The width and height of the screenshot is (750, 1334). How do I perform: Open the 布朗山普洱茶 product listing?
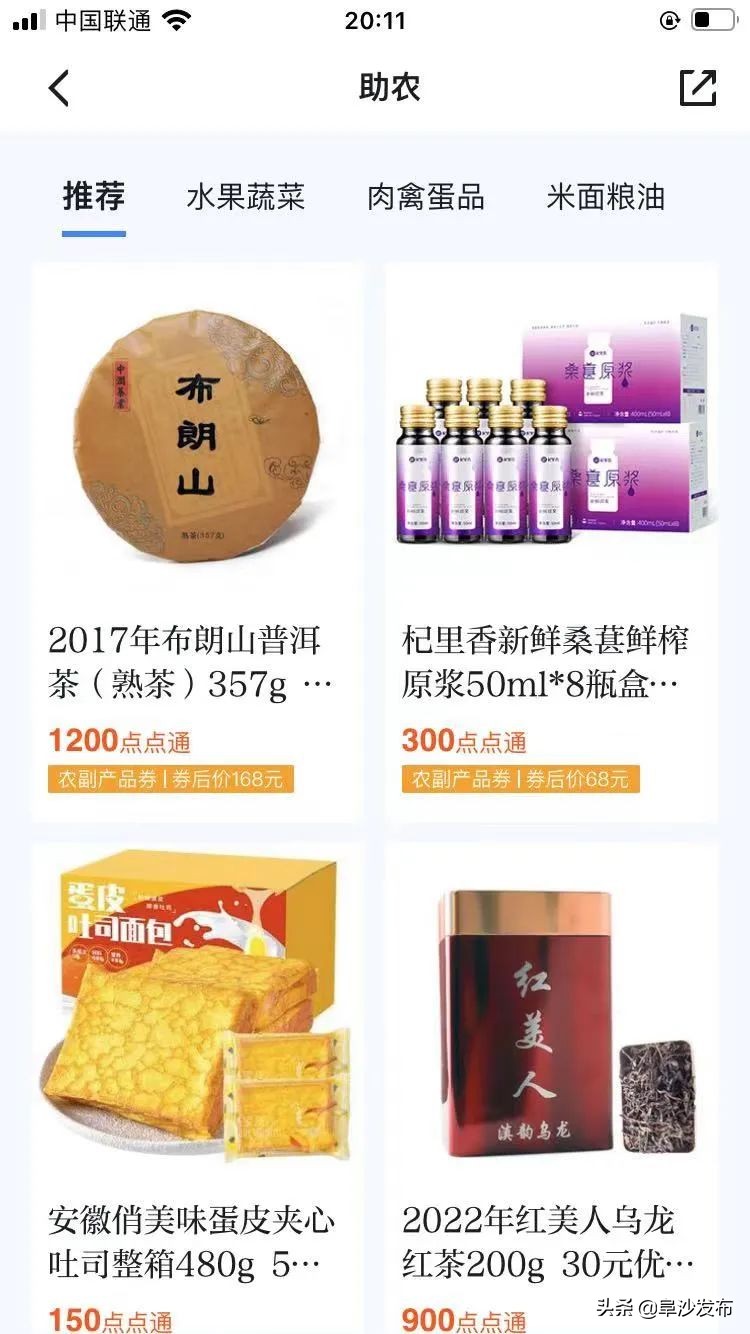coord(193,435)
